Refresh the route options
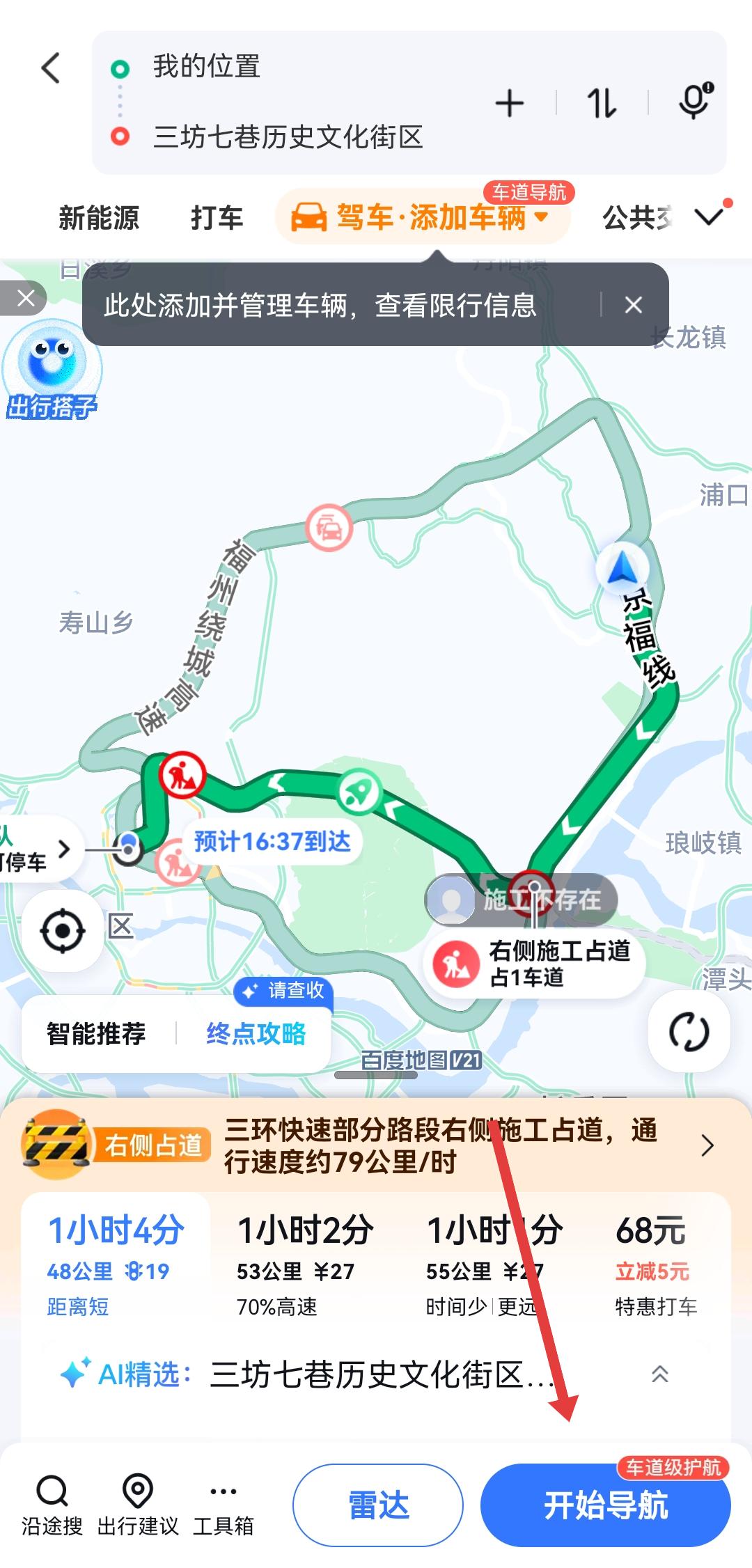 [689, 1032]
